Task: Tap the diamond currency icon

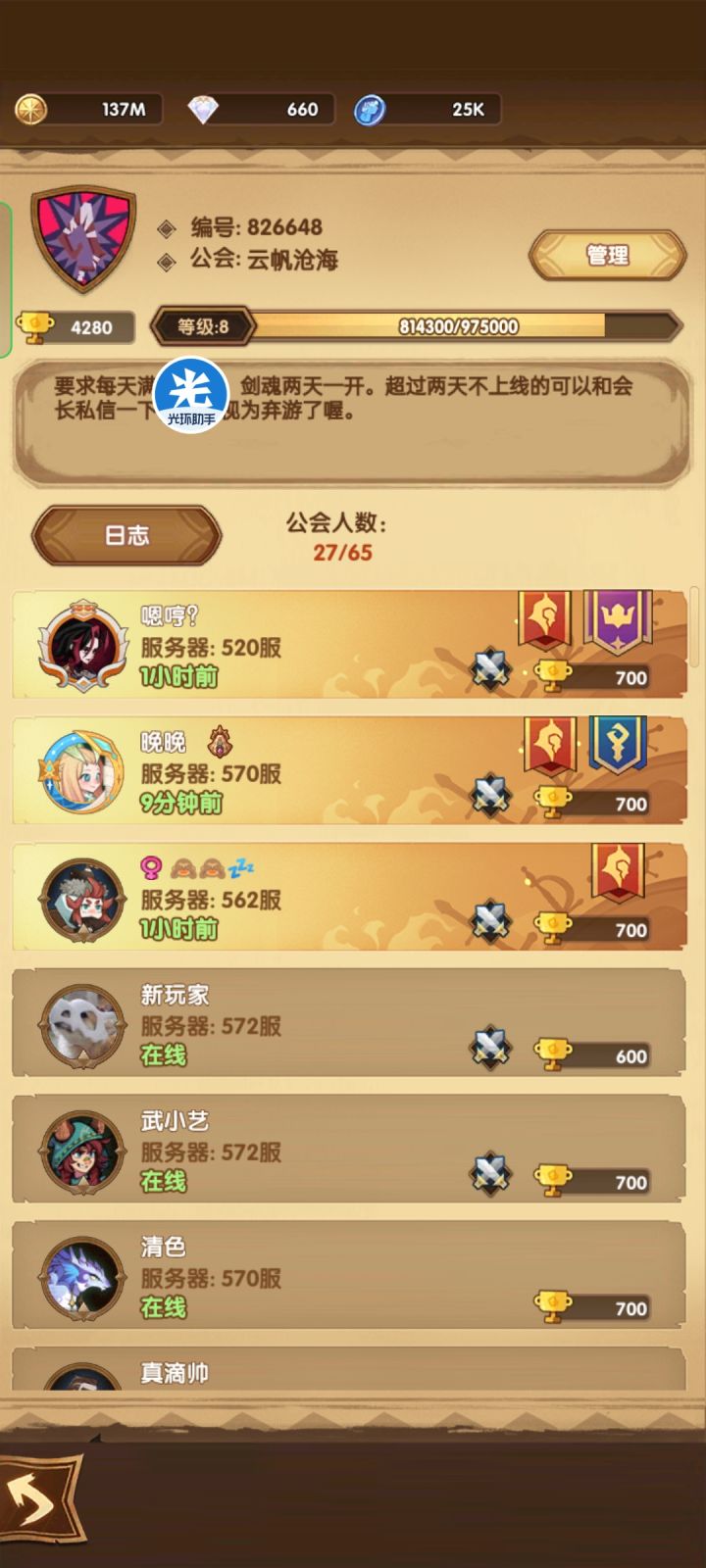Action: click(206, 110)
